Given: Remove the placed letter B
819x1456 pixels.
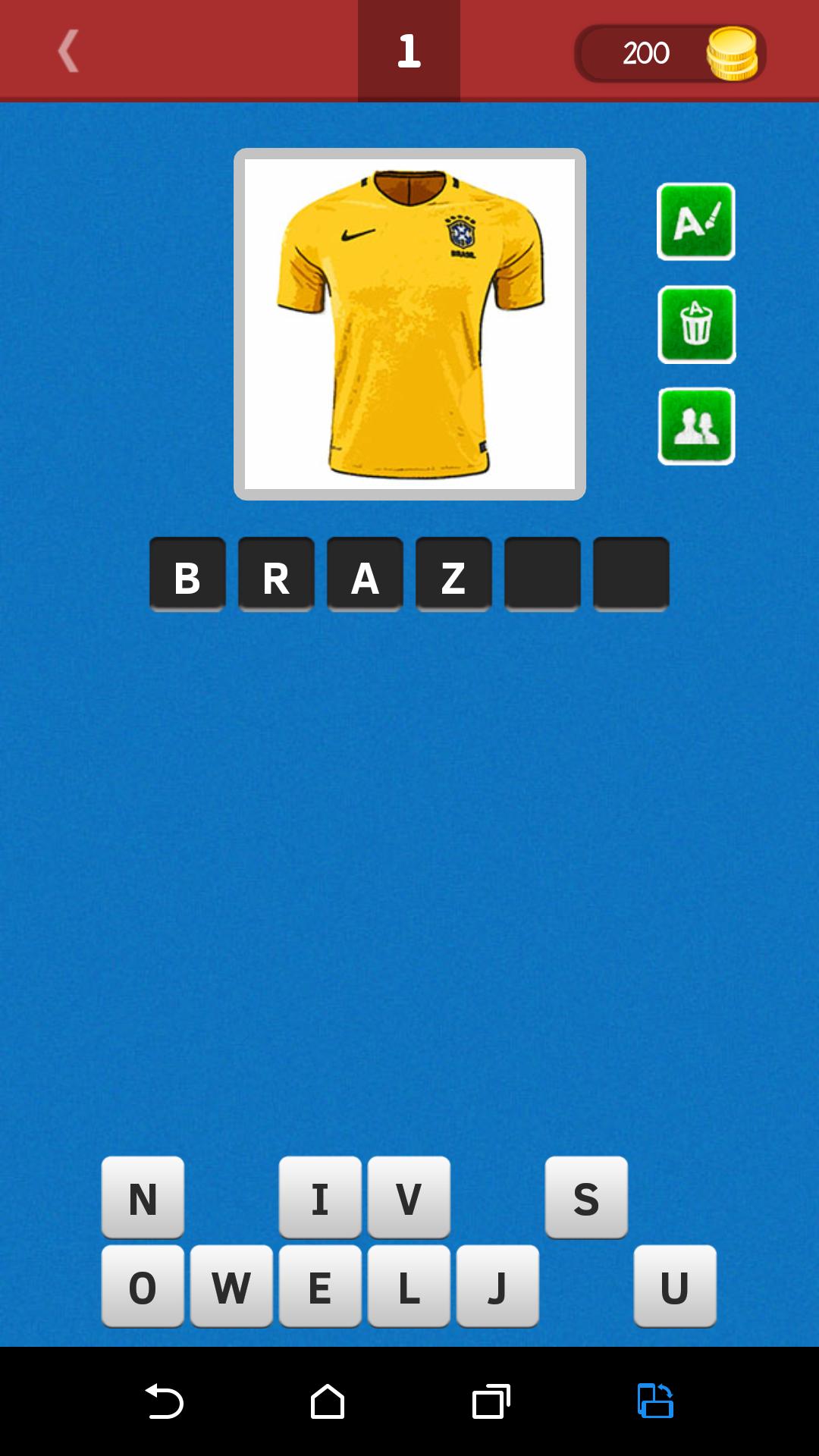Looking at the screenshot, I should pyautogui.click(x=187, y=574).
